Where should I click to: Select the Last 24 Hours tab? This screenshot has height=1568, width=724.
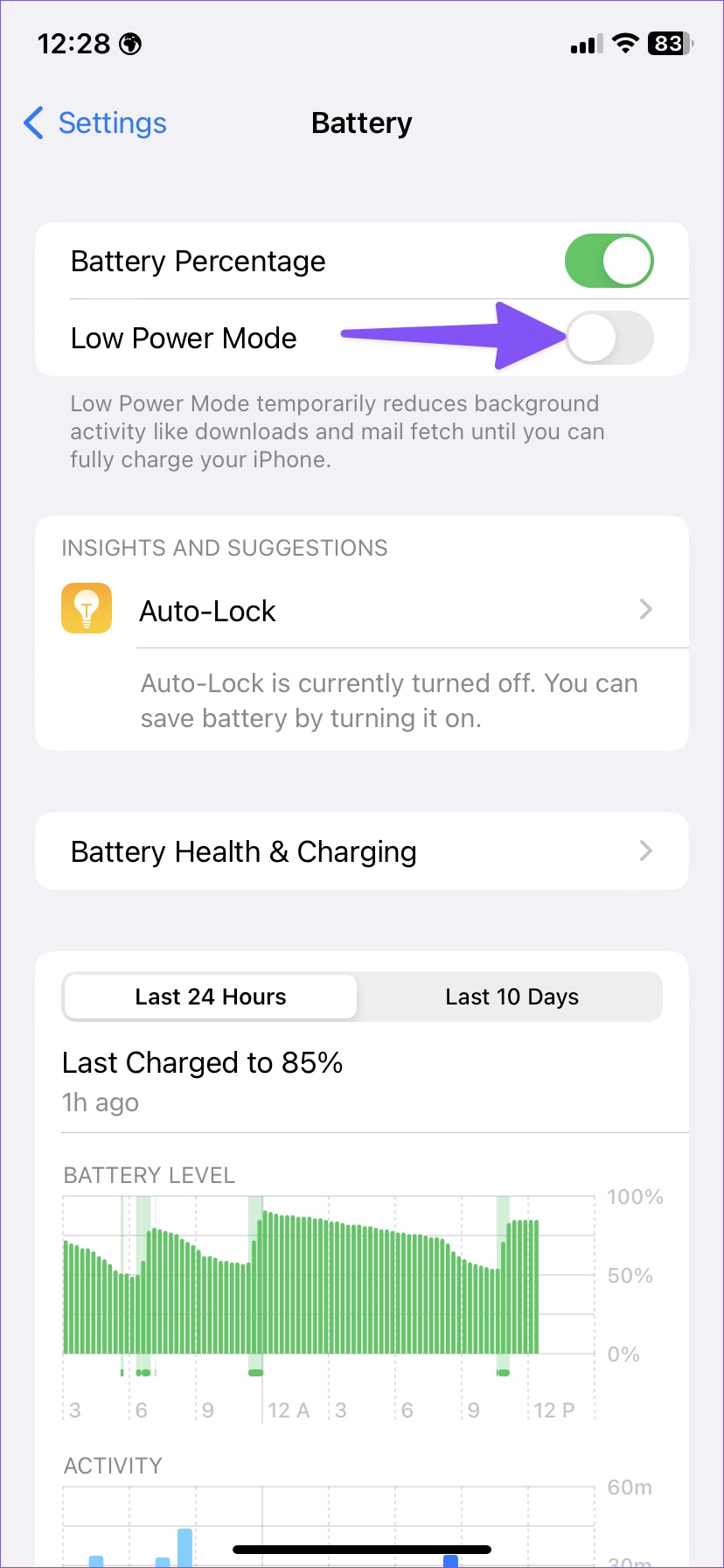[x=209, y=996]
